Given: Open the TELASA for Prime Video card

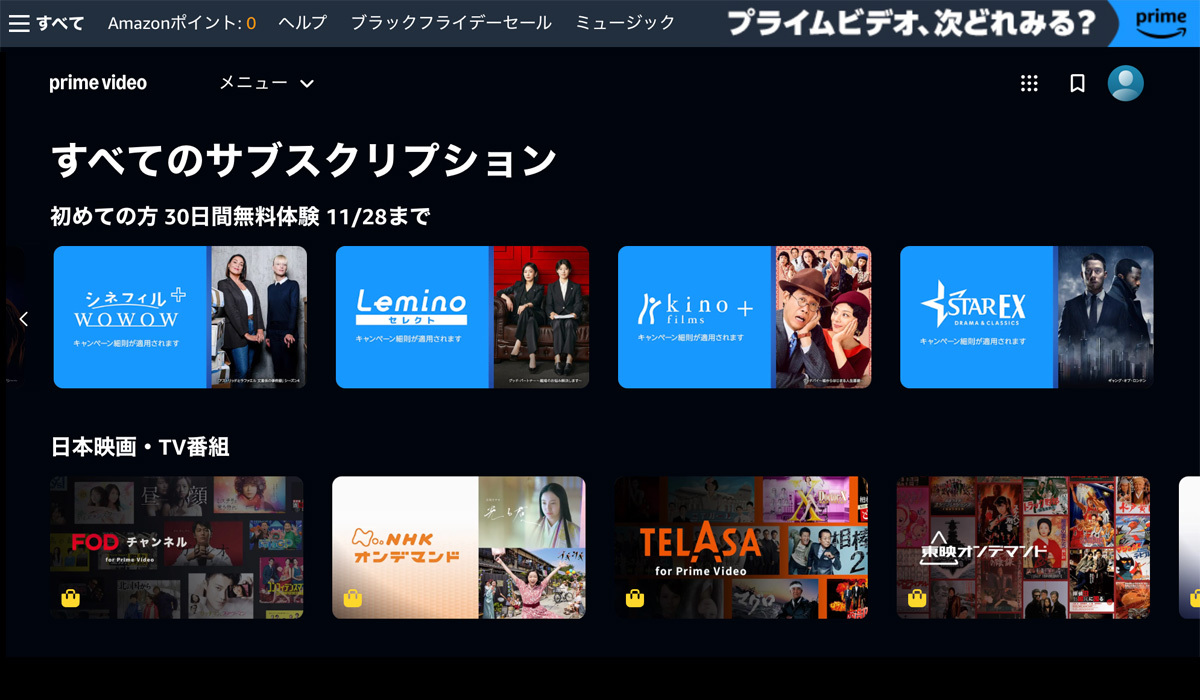Looking at the screenshot, I should 741,547.
